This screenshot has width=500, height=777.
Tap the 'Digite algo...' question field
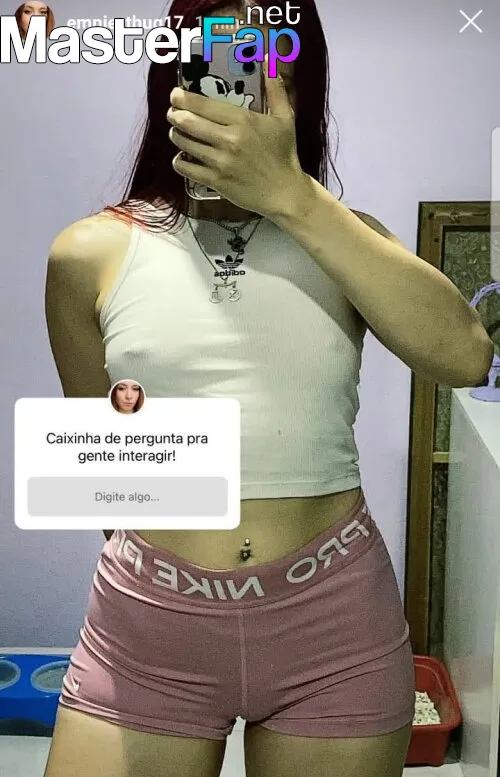(x=127, y=497)
